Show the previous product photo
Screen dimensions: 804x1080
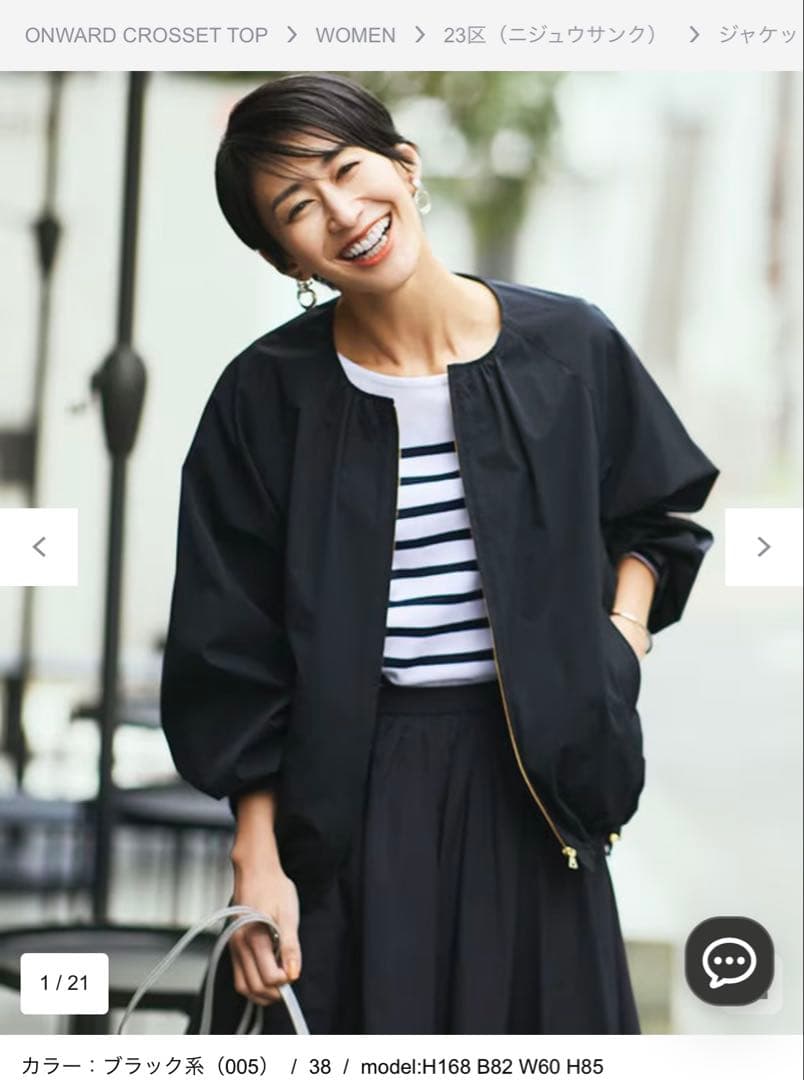tap(39, 547)
